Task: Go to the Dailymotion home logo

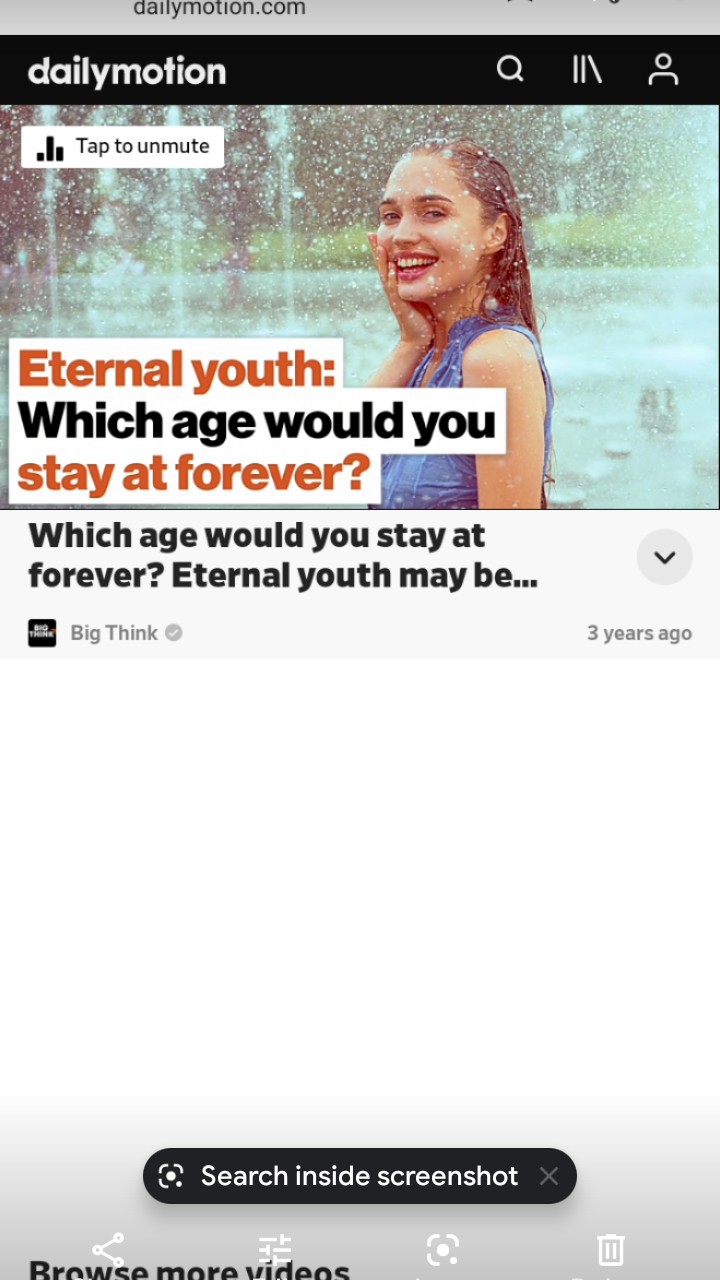Action: click(127, 71)
